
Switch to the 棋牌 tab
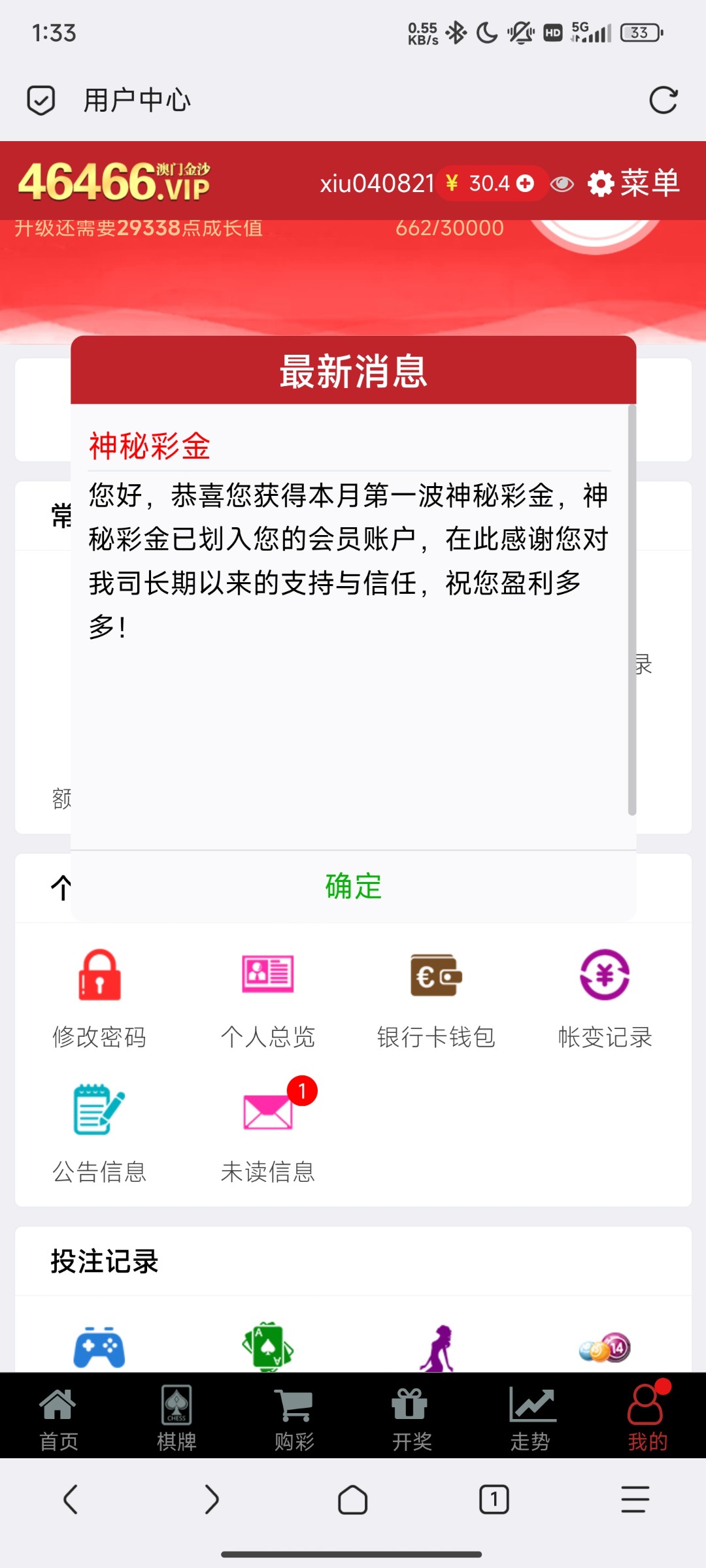[176, 1416]
